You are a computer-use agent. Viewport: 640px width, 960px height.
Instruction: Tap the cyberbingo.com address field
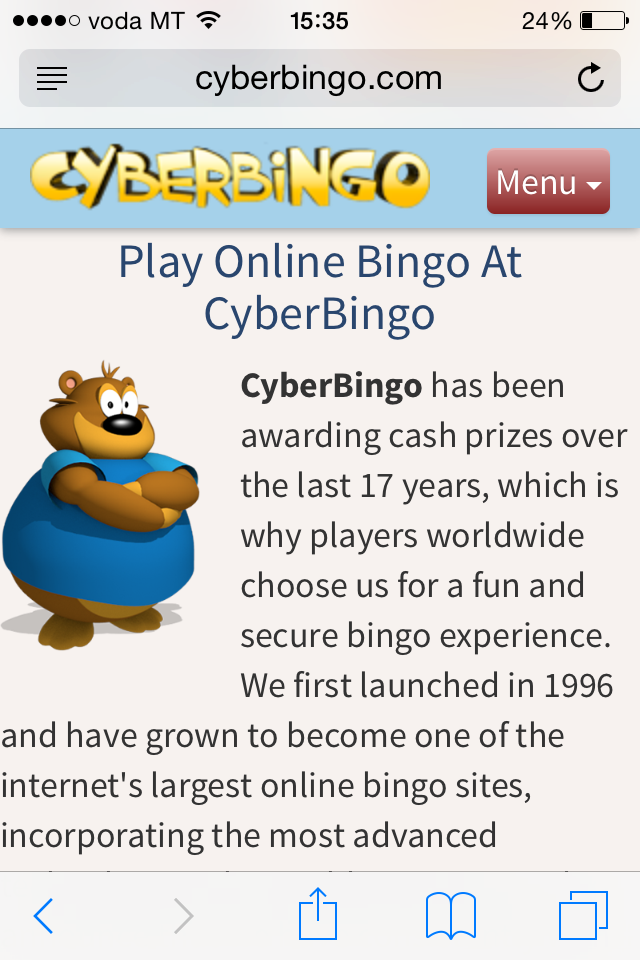coord(318,79)
